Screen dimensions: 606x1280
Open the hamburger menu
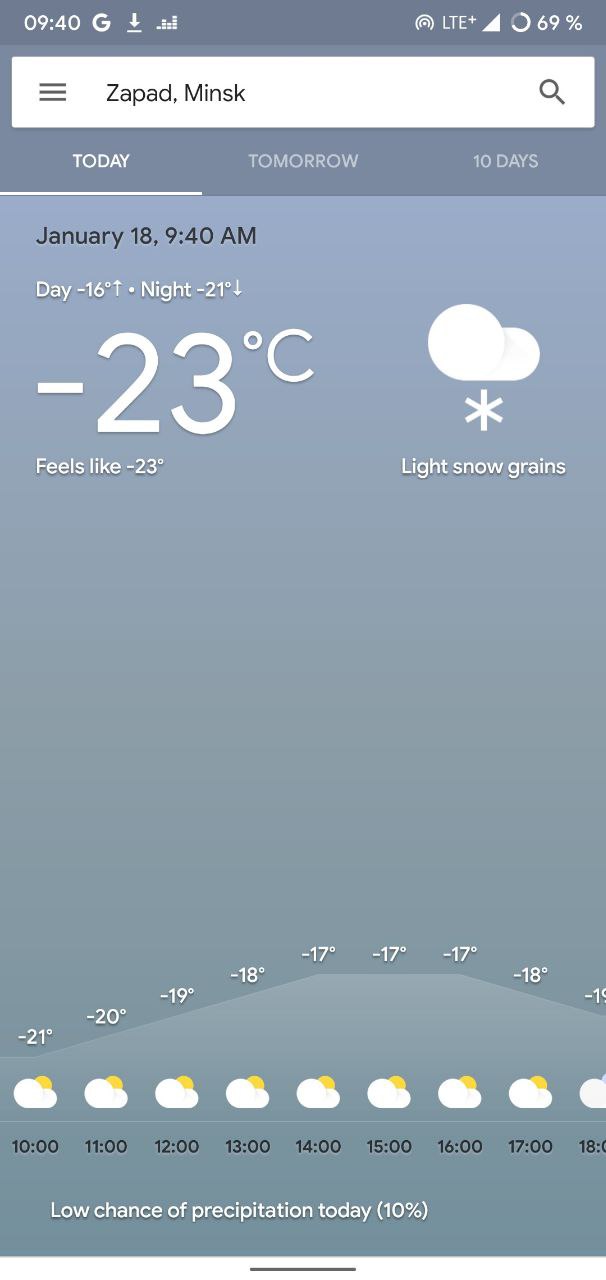53,92
